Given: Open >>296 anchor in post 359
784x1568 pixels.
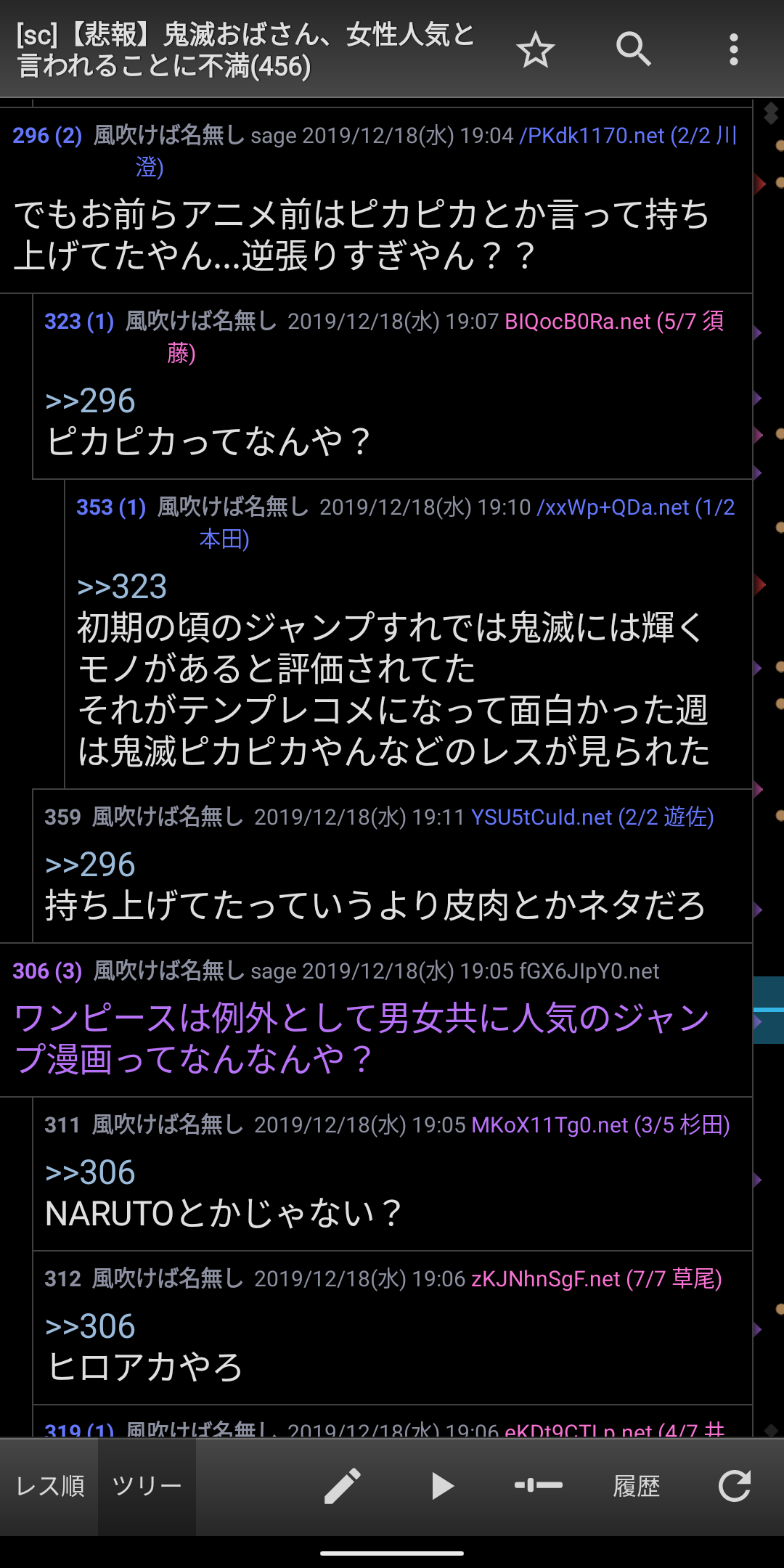Looking at the screenshot, I should pos(90,865).
